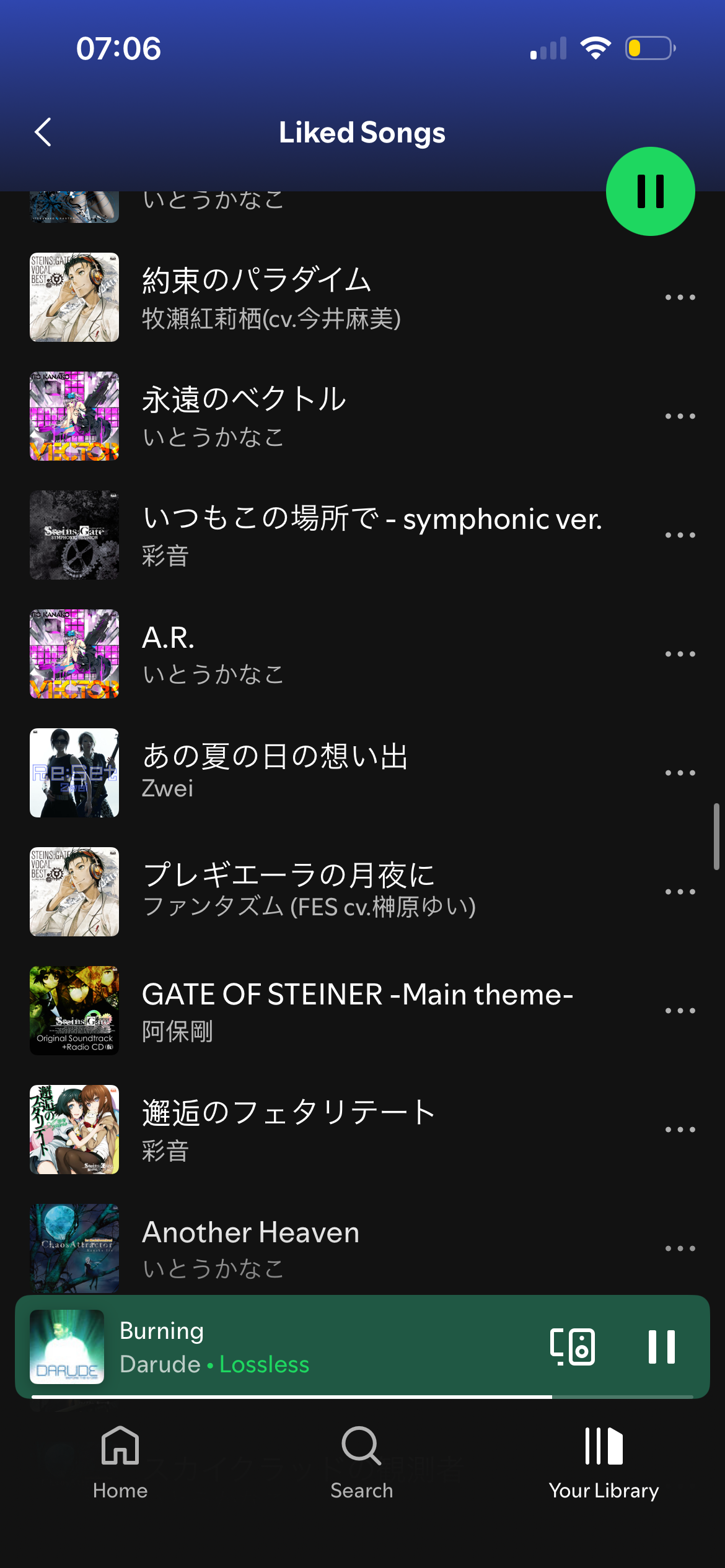Switch to the Search tab
Image resolution: width=725 pixels, height=1568 pixels.
click(362, 1461)
